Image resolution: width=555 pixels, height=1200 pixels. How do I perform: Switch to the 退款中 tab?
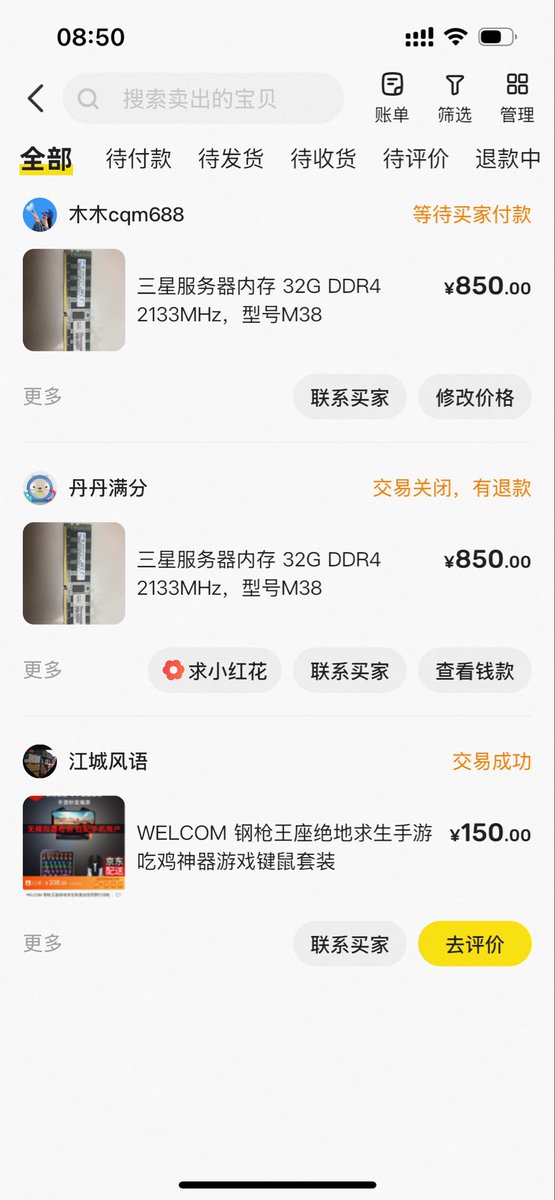(x=508, y=158)
